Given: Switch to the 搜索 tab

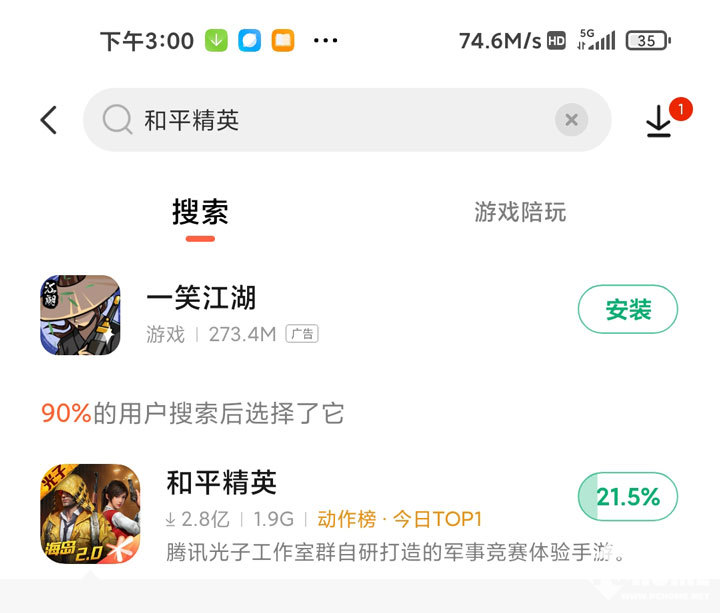Looking at the screenshot, I should pyautogui.click(x=200, y=212).
